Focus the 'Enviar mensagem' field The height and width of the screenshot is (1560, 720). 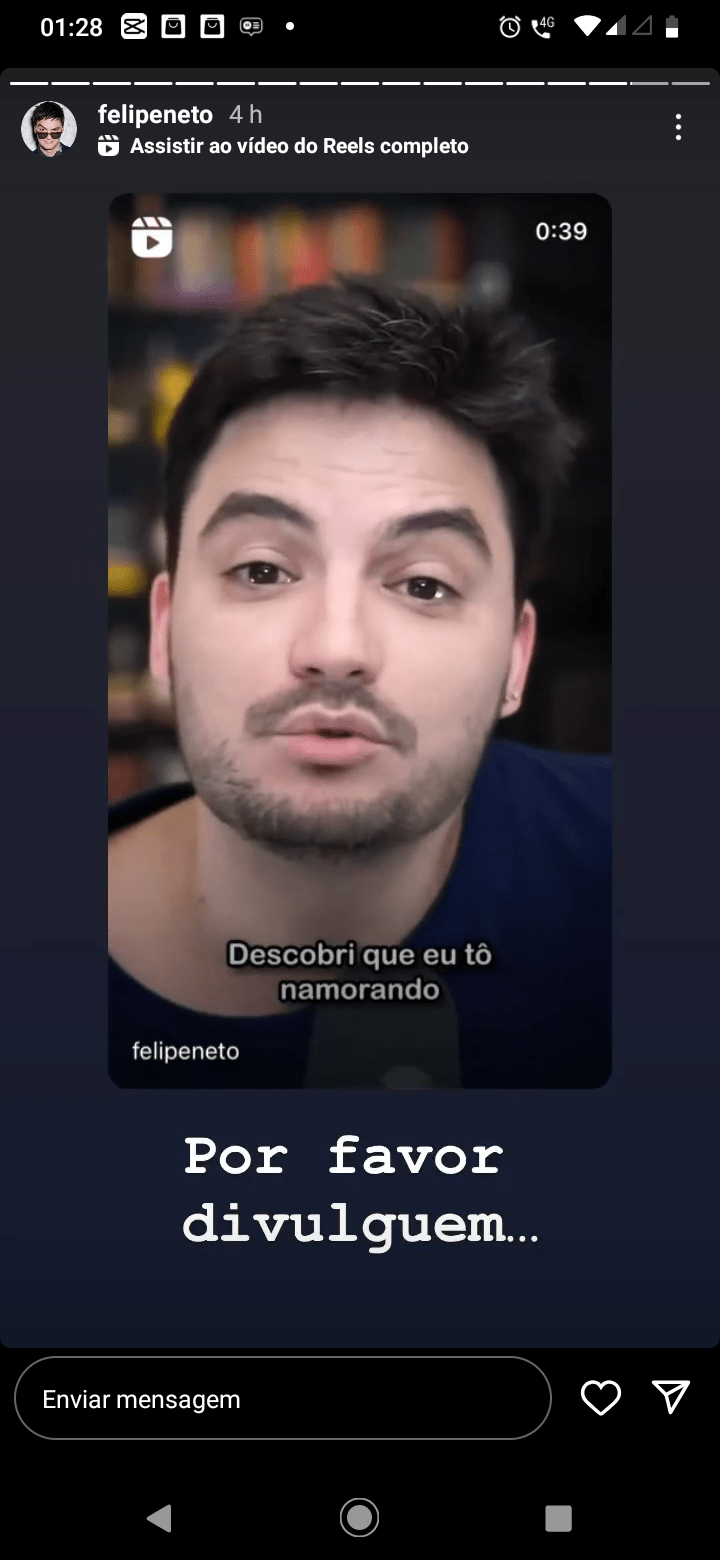pos(282,1398)
